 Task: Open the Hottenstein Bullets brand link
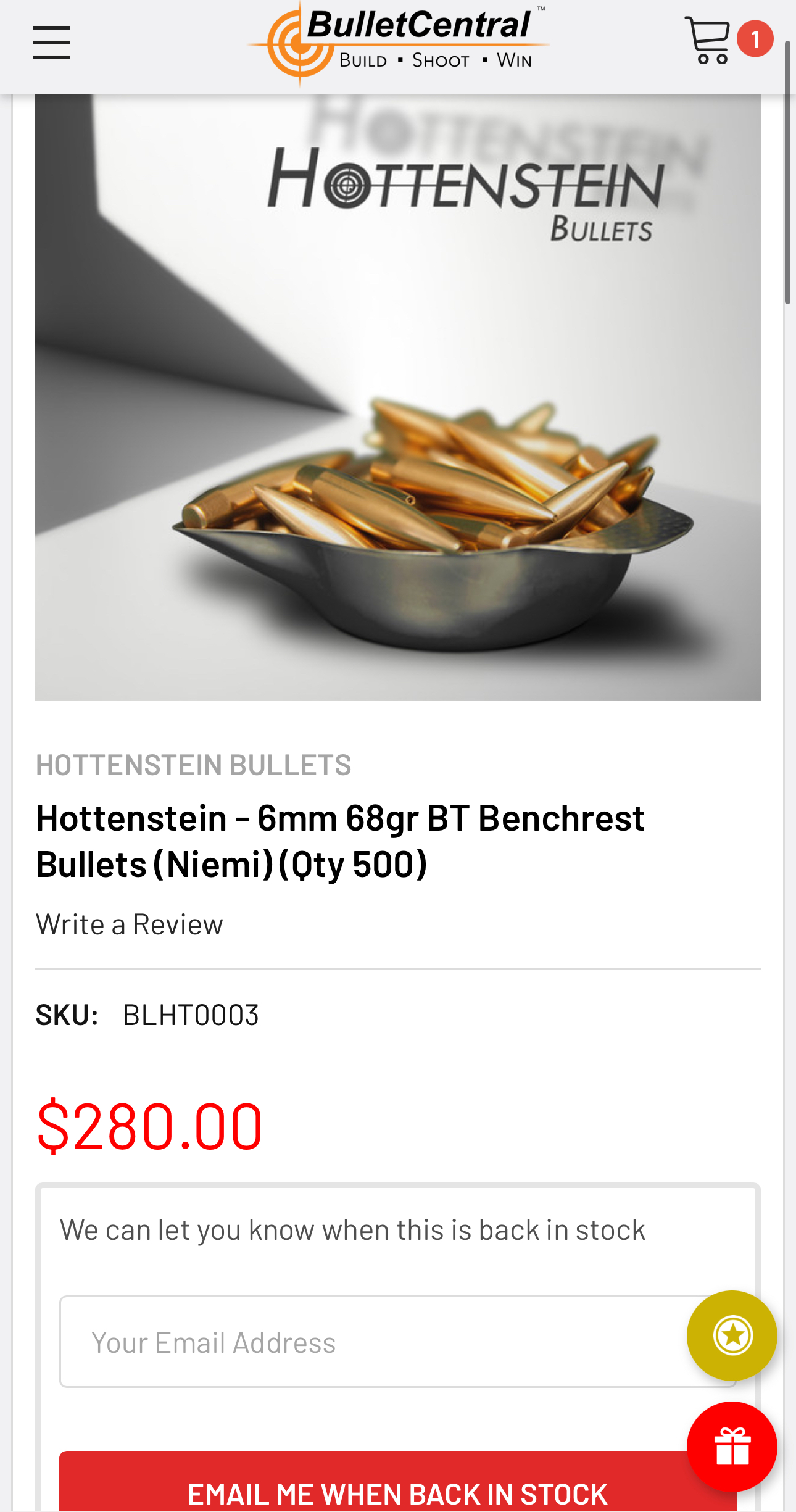[x=193, y=765]
